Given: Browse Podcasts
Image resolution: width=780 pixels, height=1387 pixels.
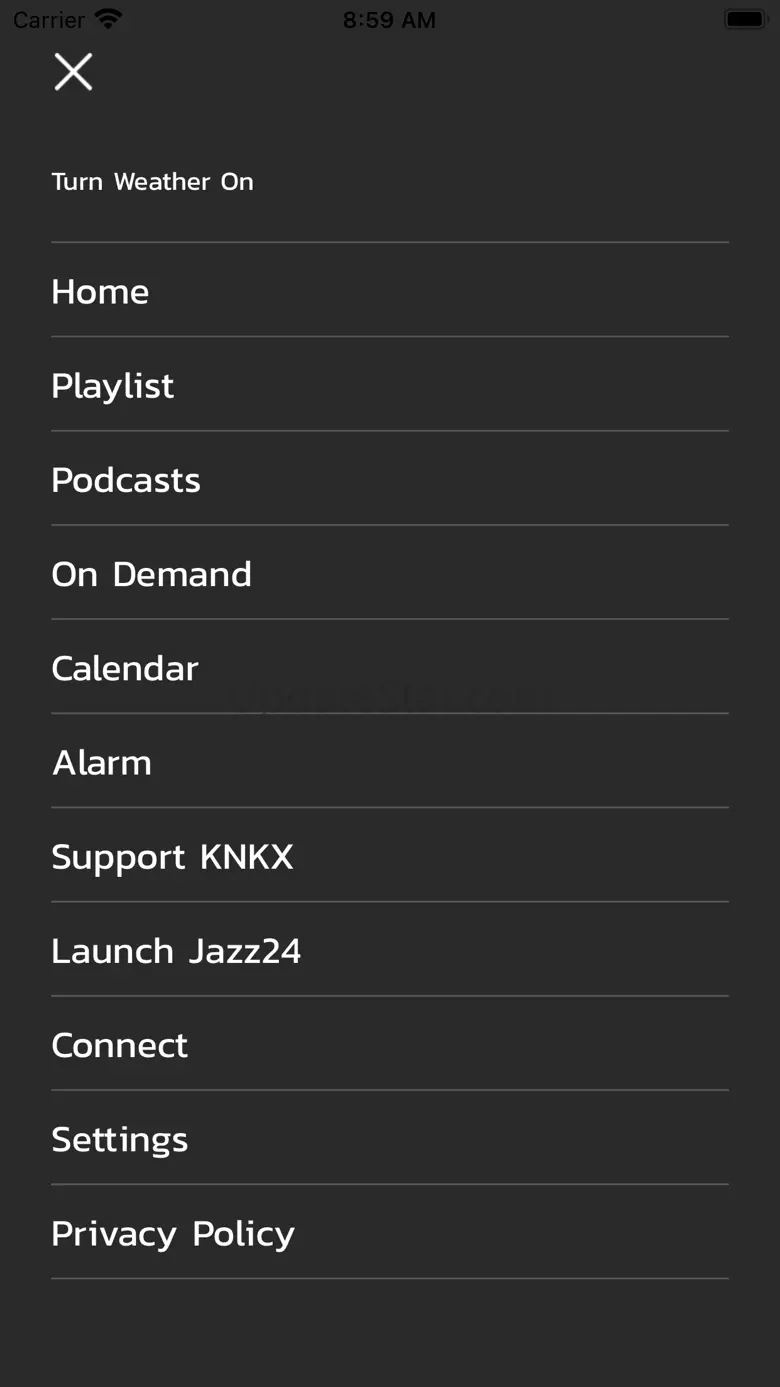Looking at the screenshot, I should pyautogui.click(x=390, y=479).
